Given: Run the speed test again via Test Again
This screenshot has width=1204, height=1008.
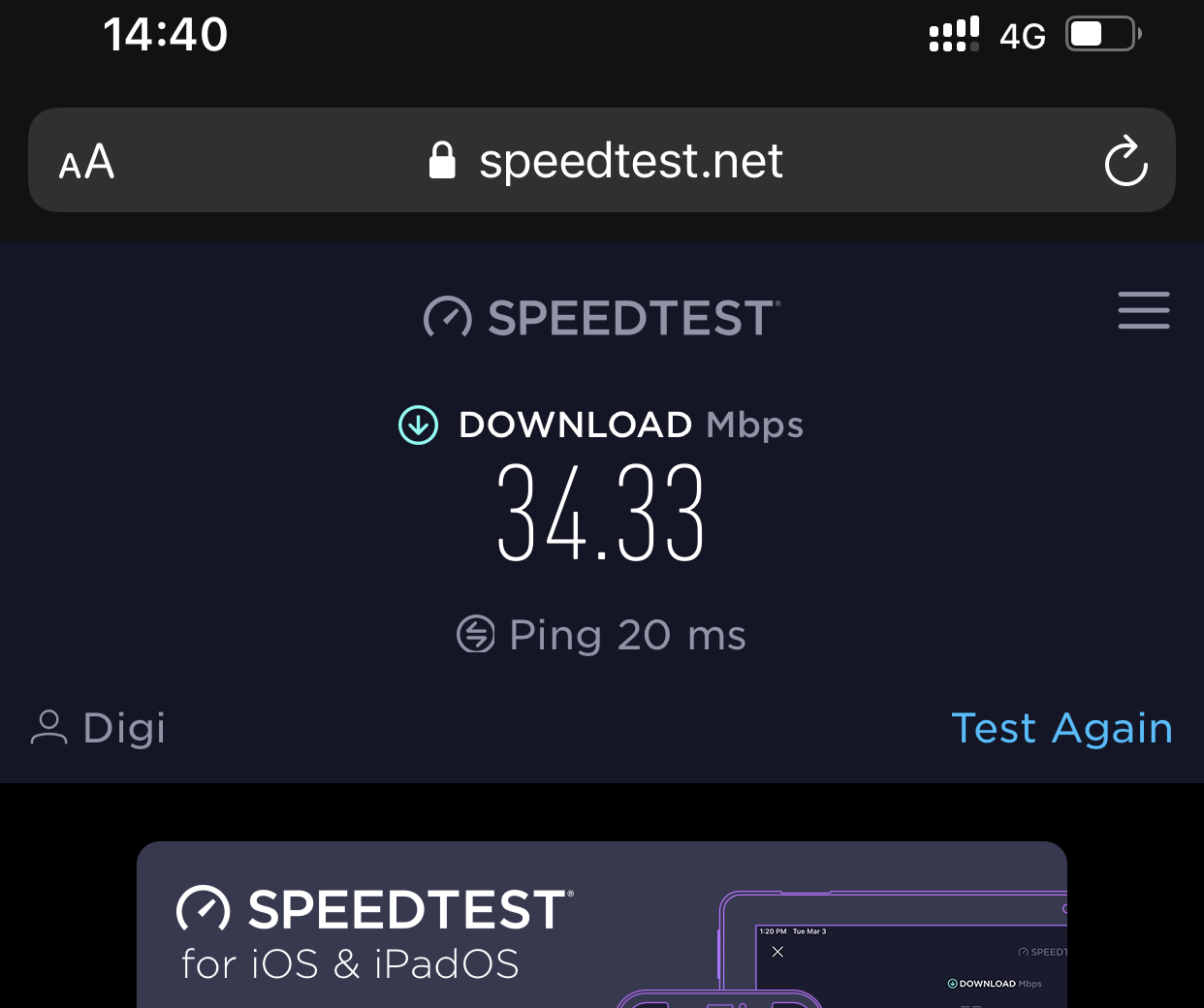Looking at the screenshot, I should click(x=1061, y=729).
